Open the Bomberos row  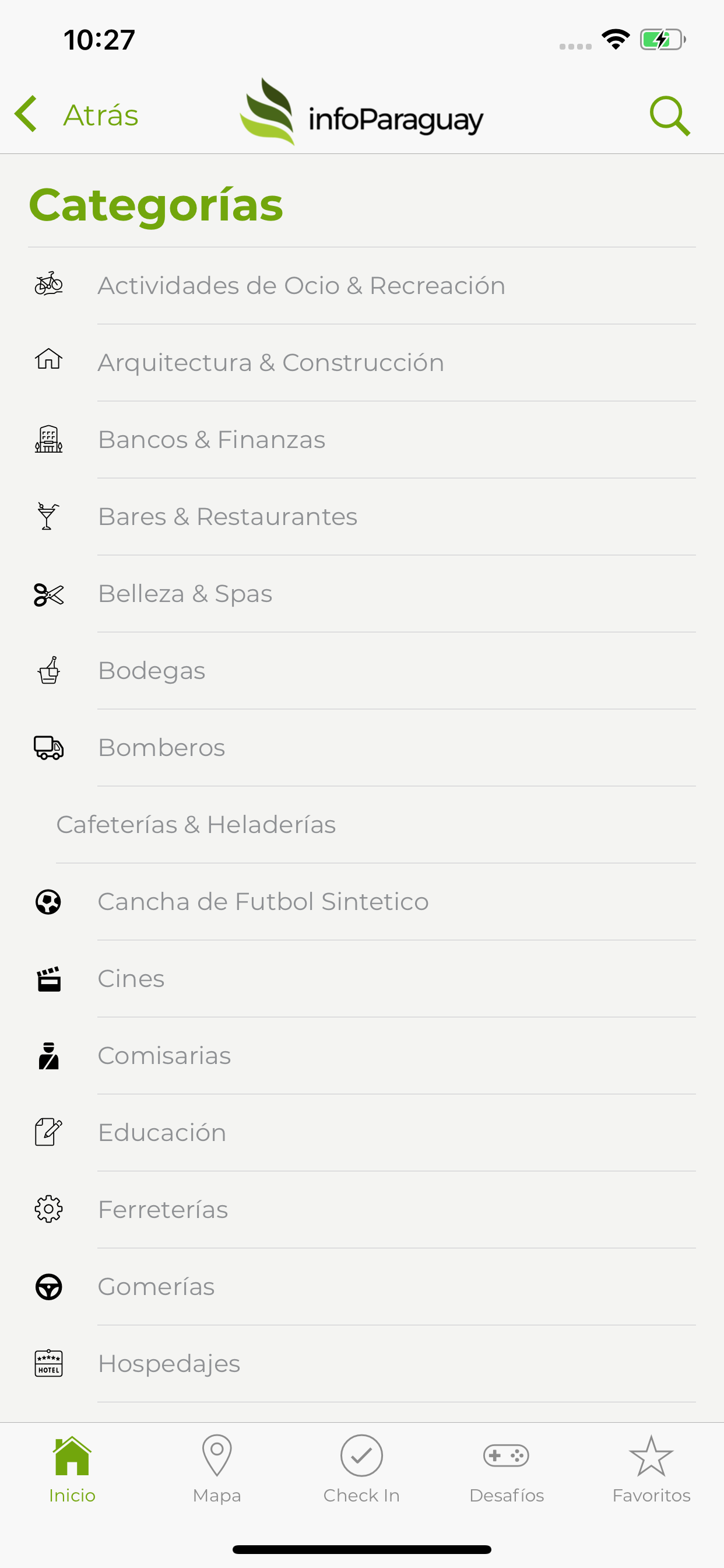pyautogui.click(x=362, y=747)
